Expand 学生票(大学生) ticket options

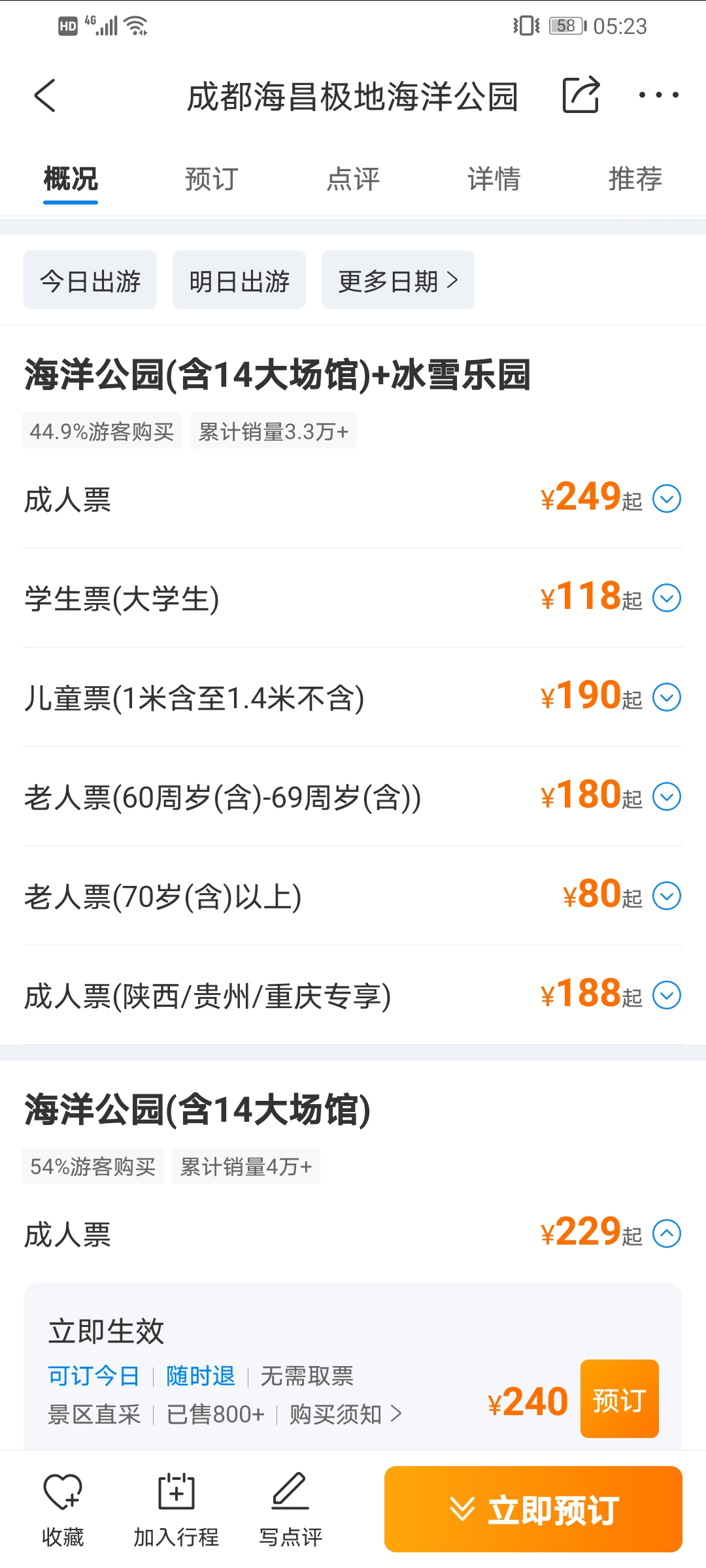click(667, 598)
